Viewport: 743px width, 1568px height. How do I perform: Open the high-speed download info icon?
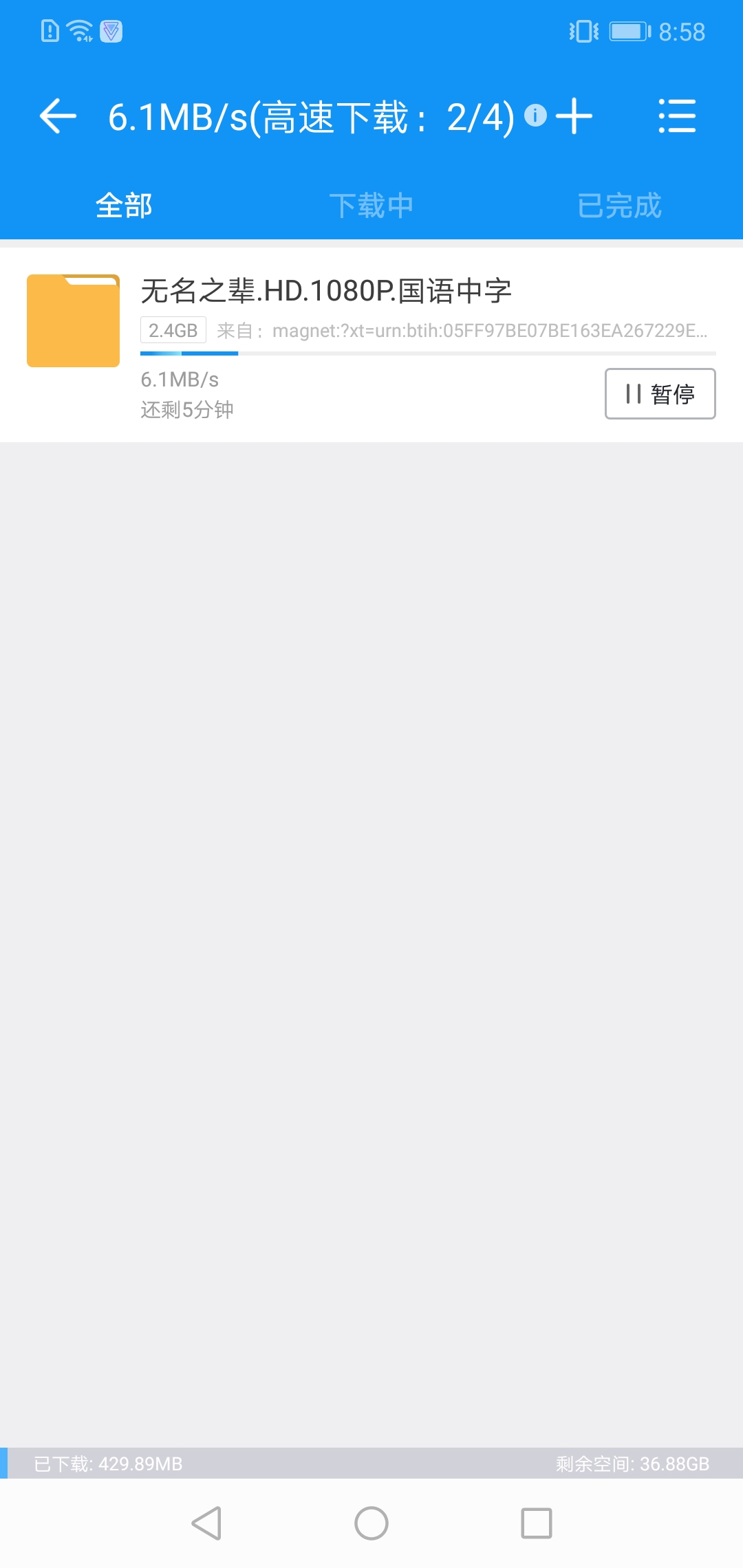coord(535,115)
